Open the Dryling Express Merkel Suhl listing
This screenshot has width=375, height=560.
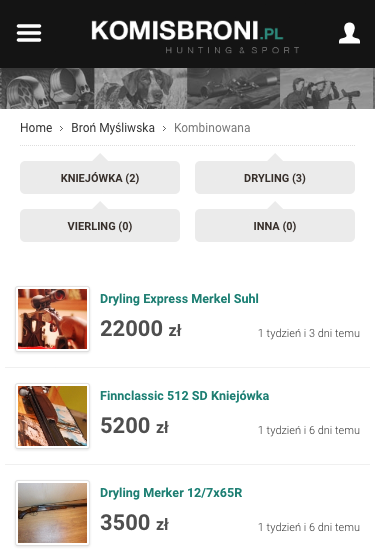[179, 299]
